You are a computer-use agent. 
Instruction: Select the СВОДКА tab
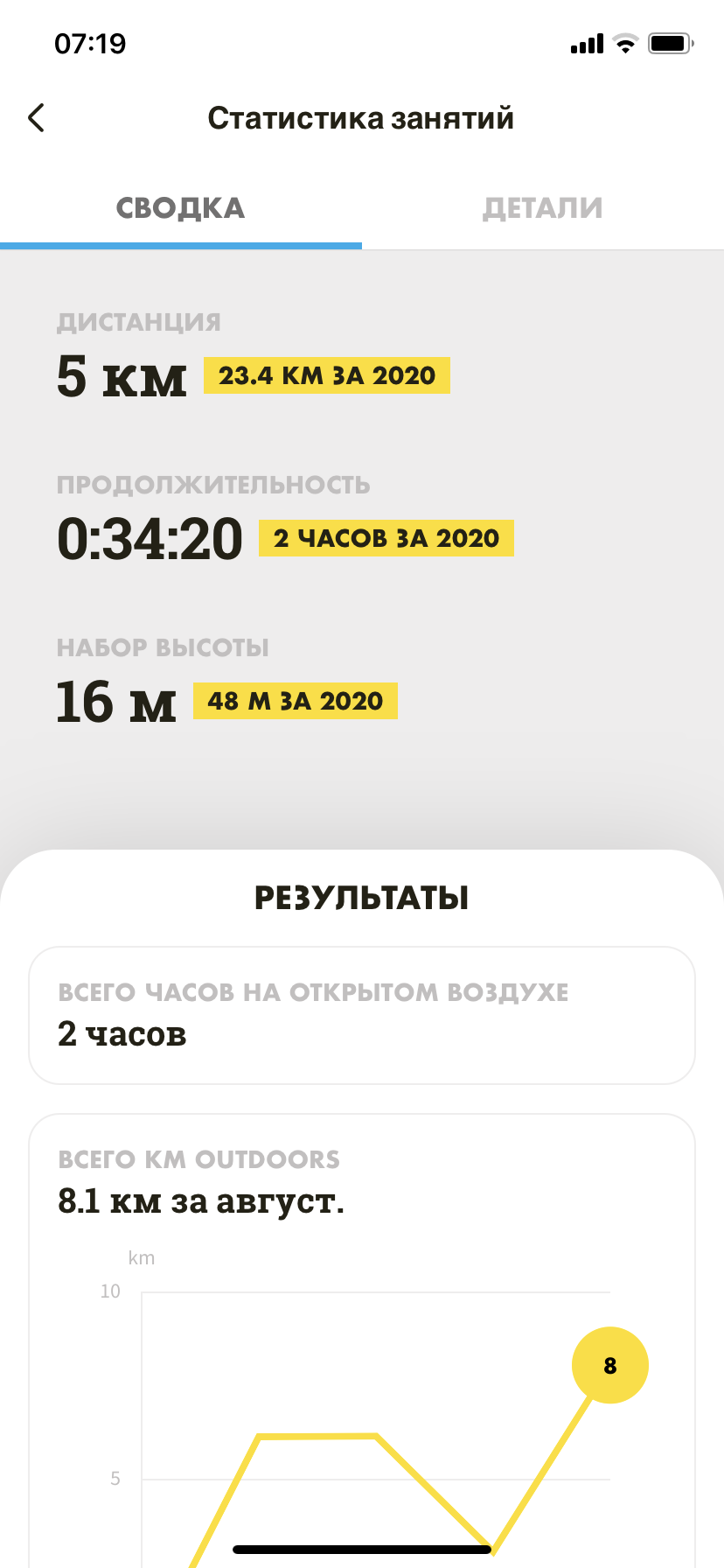pos(180,208)
